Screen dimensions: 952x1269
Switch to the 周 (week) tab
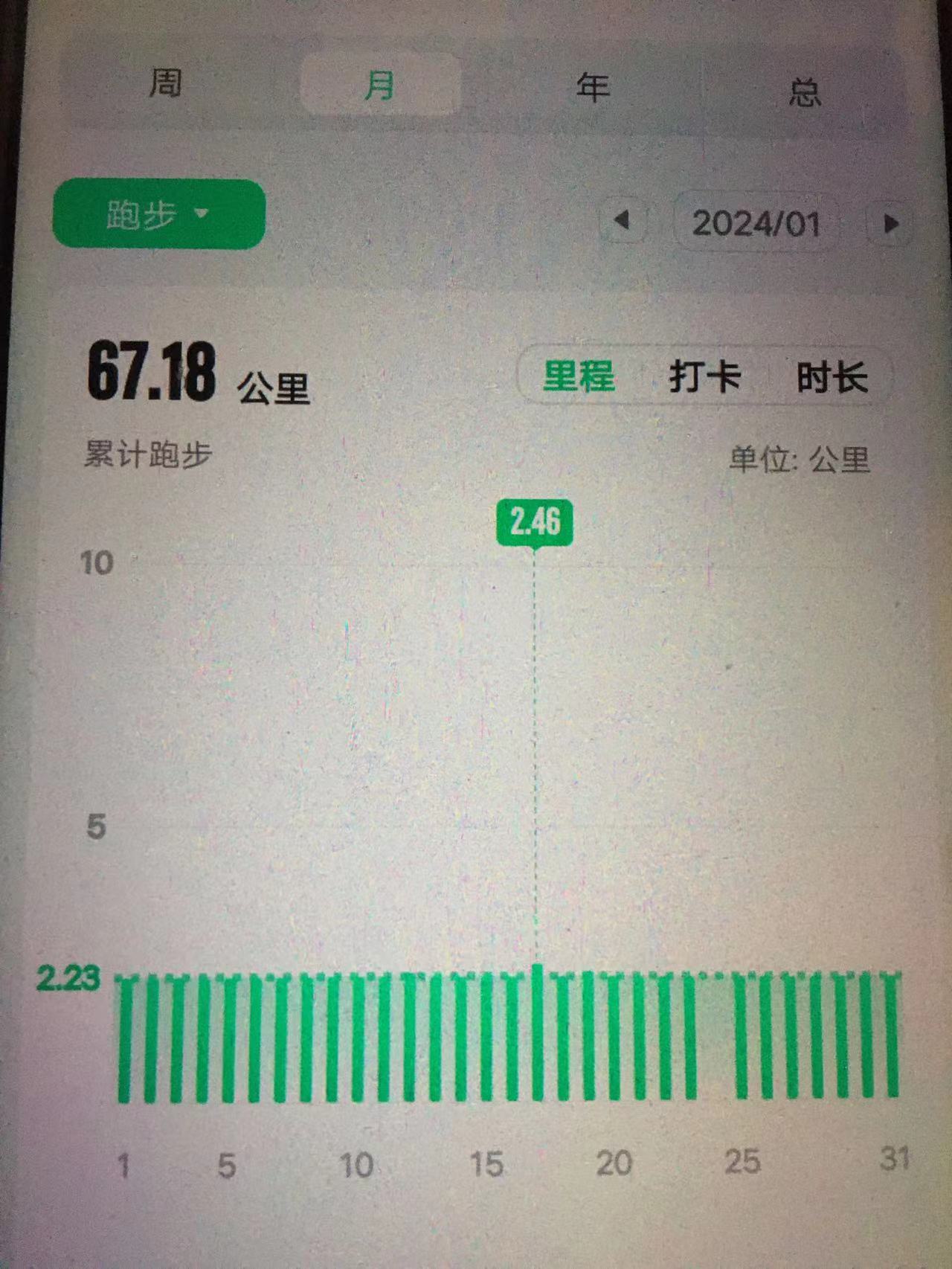(165, 83)
